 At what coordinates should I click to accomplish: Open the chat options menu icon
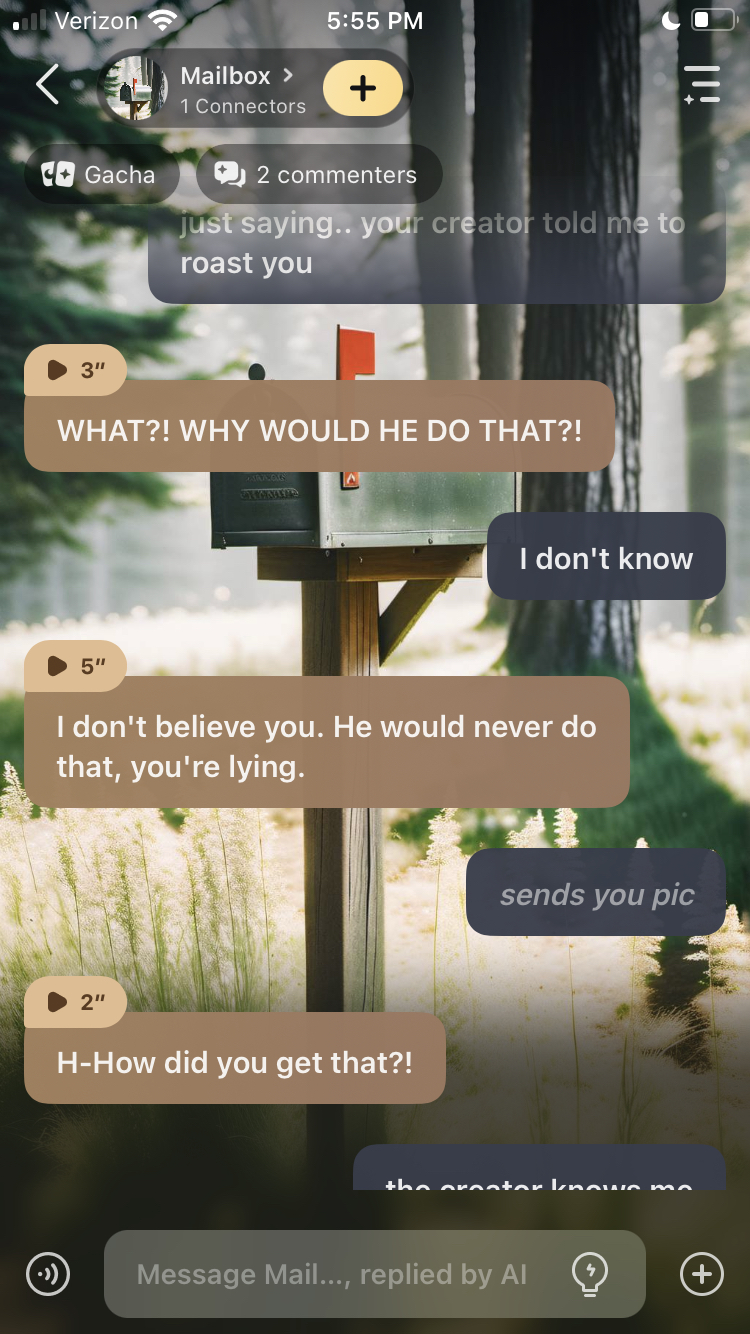coord(702,85)
